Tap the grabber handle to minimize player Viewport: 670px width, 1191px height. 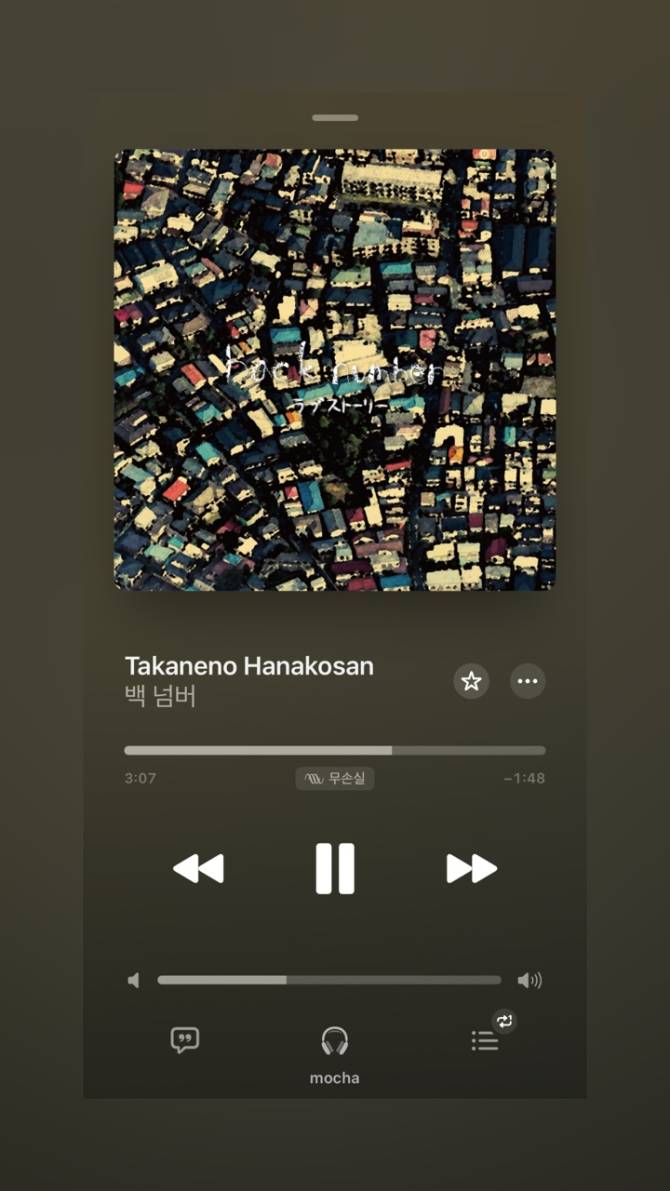(x=335, y=118)
